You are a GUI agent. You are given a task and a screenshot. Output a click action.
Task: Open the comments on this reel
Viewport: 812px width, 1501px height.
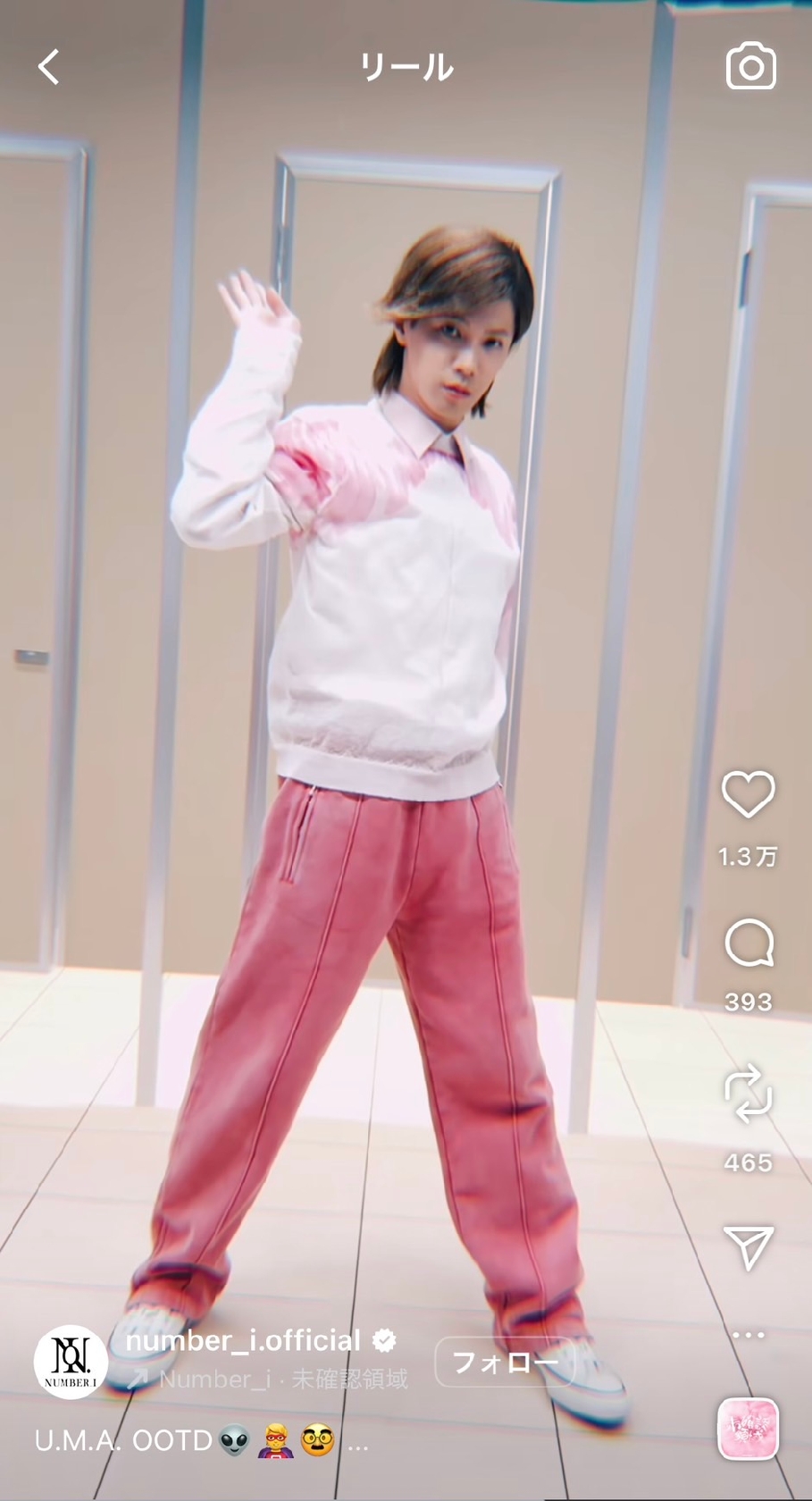[748, 943]
